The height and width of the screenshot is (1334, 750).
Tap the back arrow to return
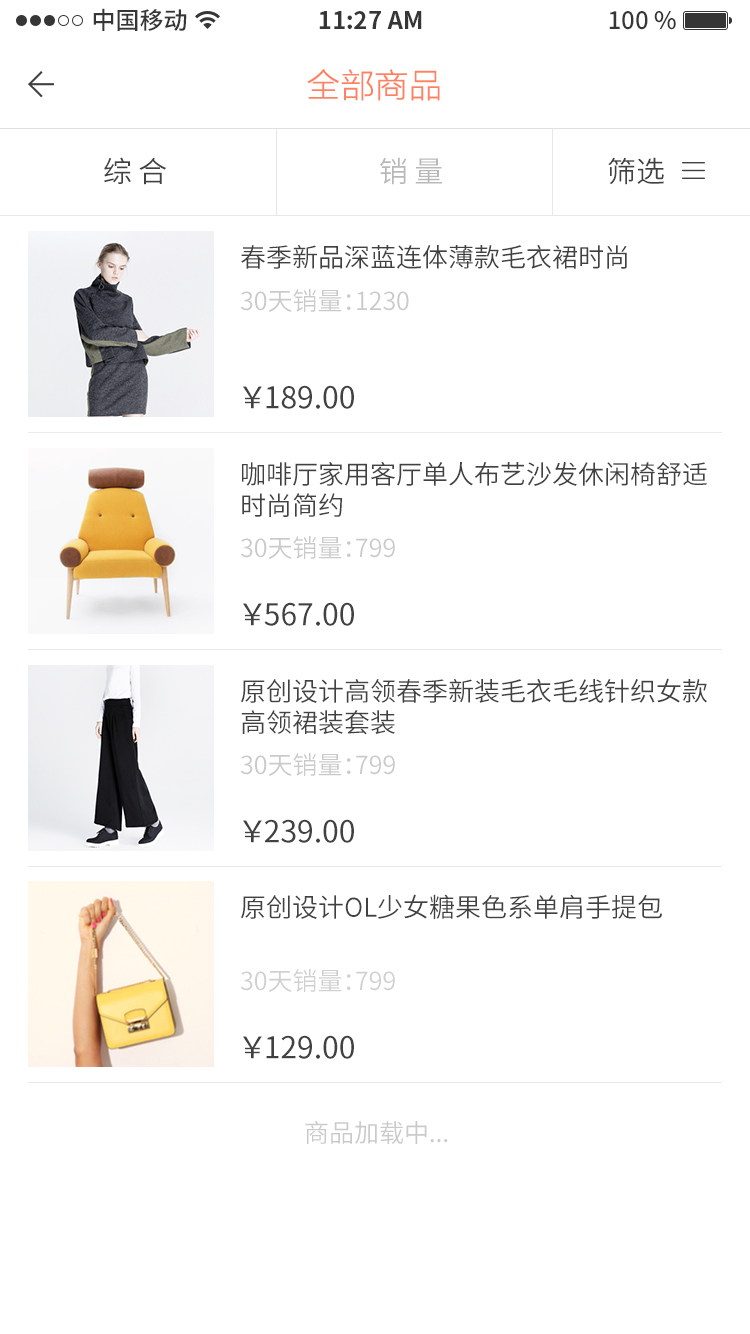pyautogui.click(x=40, y=84)
